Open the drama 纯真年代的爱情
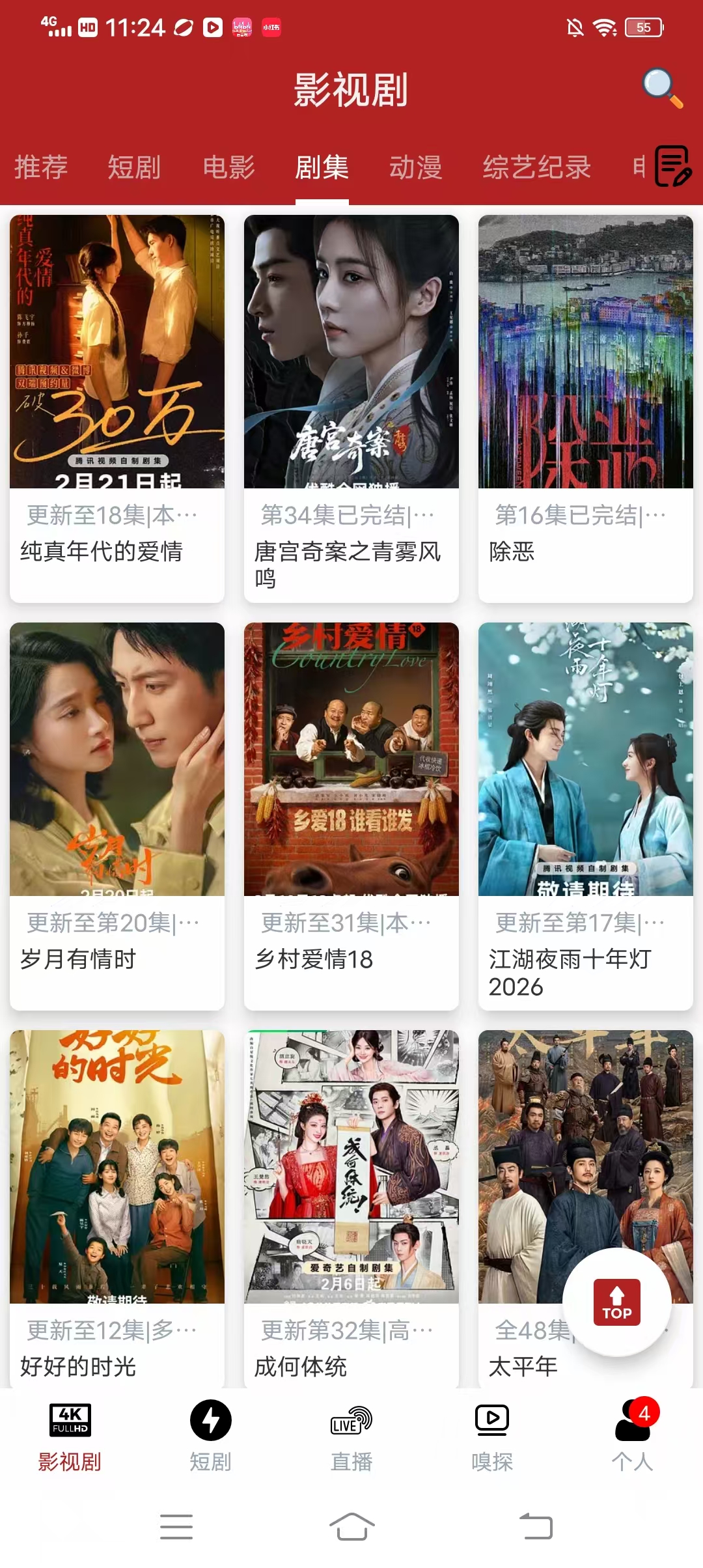Screen dimensions: 703x1568 117,408
